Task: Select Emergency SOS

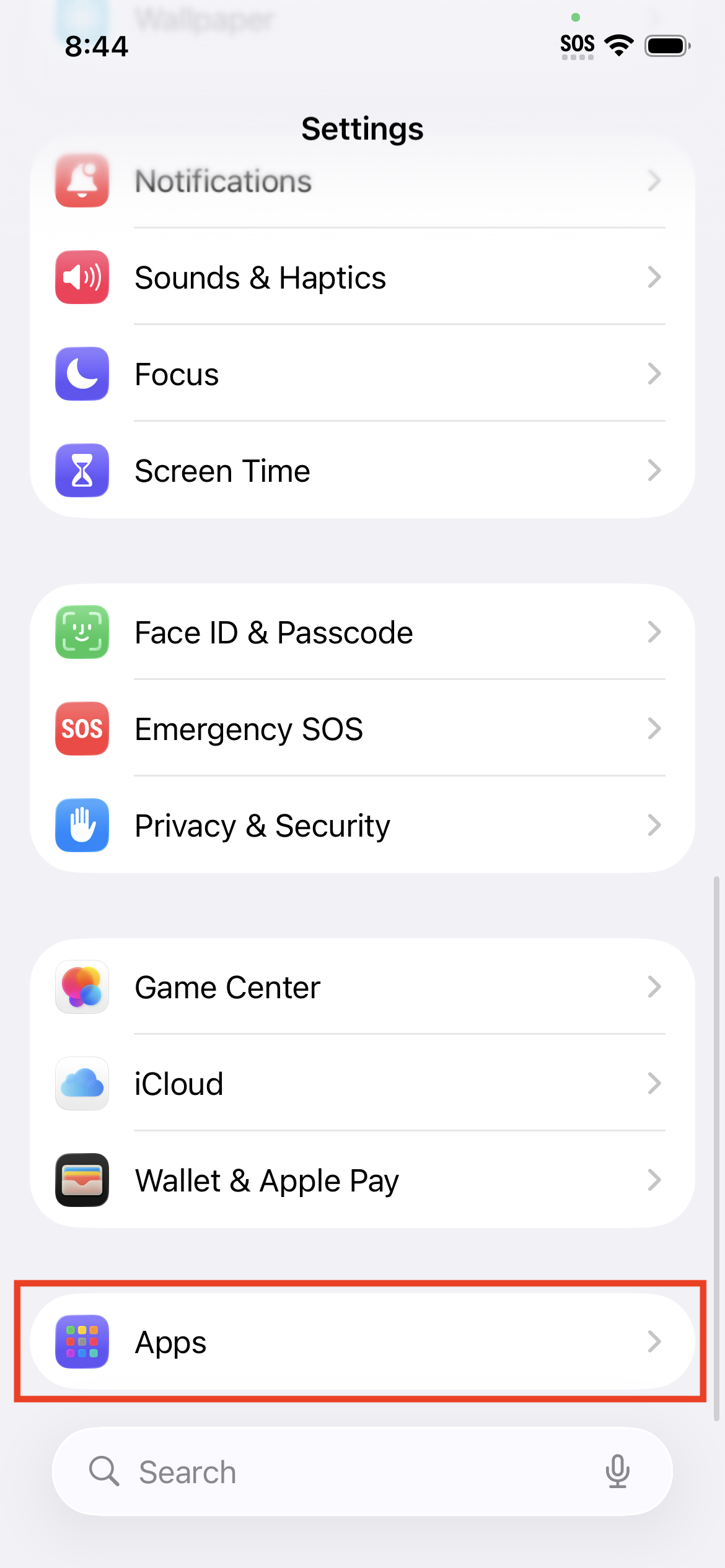Action: 362,729
